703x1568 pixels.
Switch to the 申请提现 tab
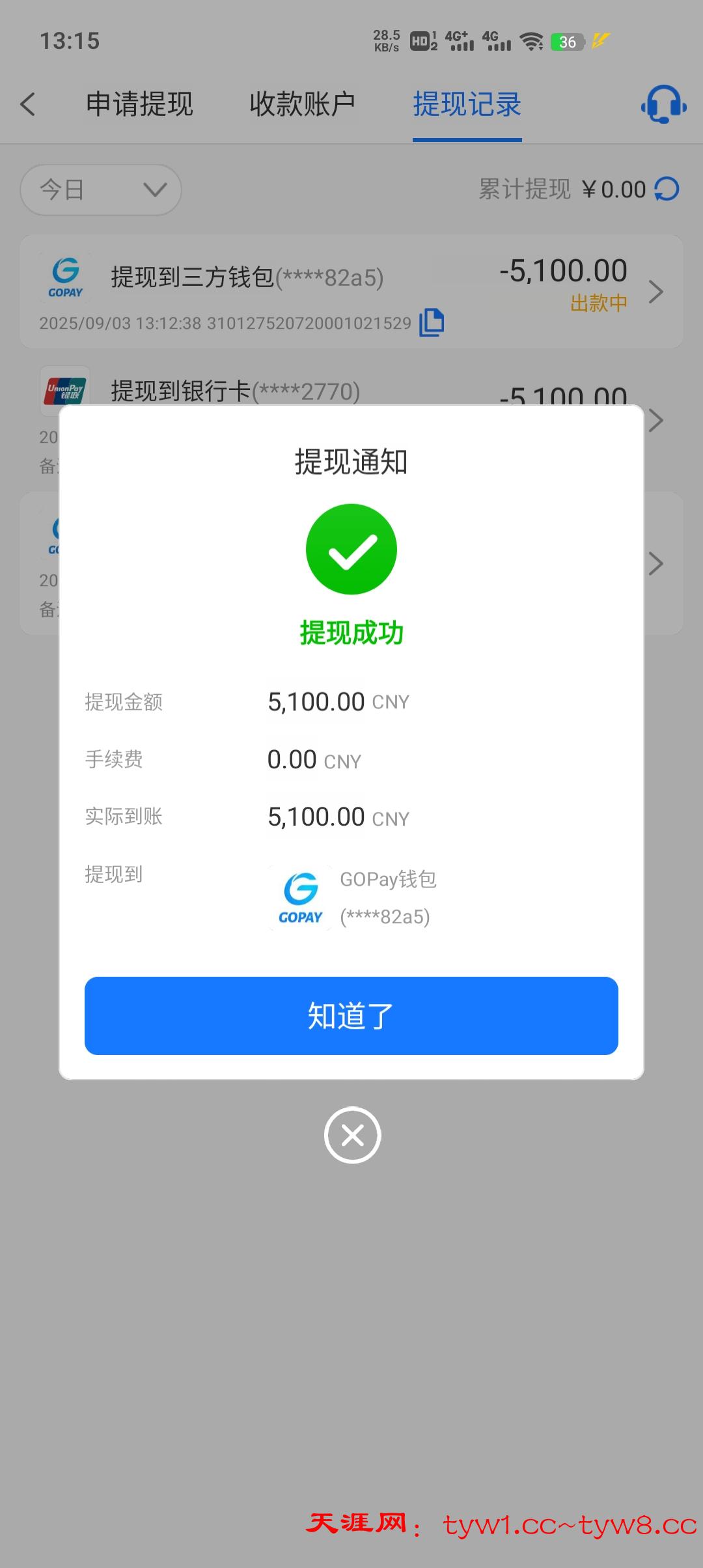(139, 104)
